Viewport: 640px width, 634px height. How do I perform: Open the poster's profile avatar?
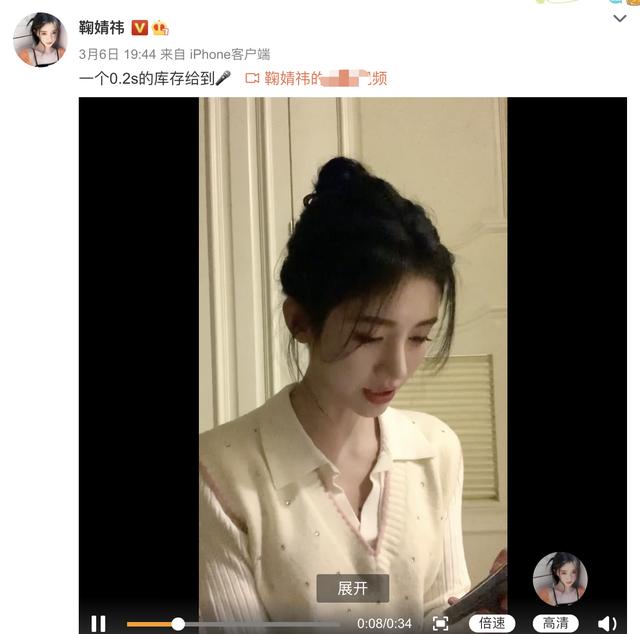(39, 40)
